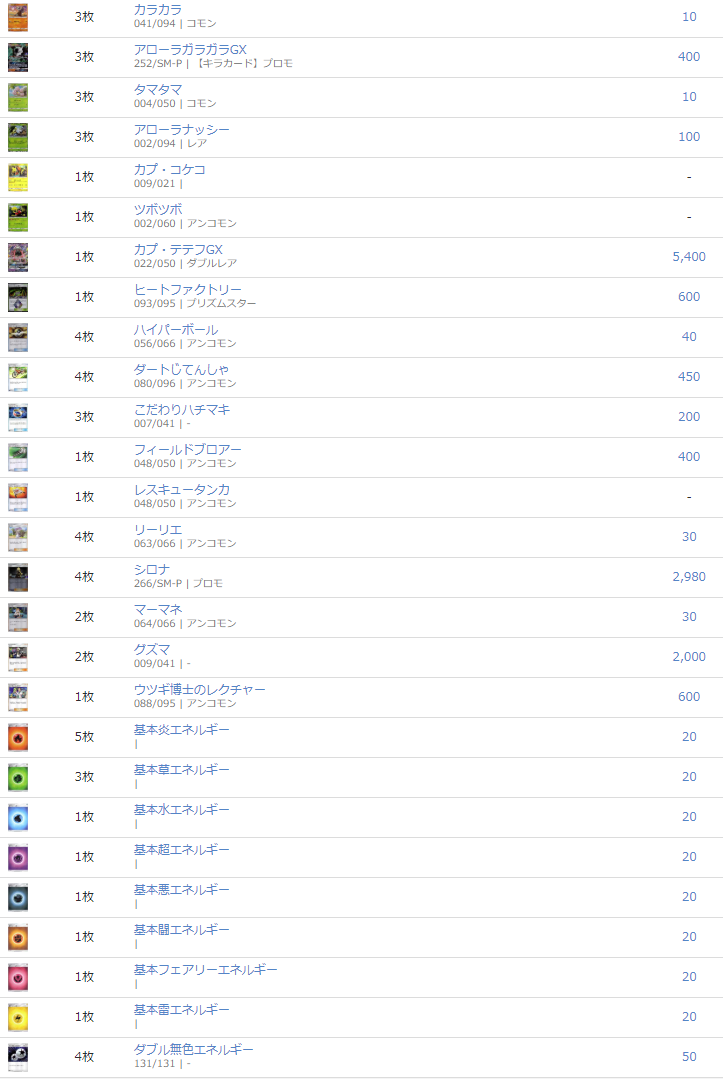The height and width of the screenshot is (1079, 723).
Task: Select the タマタマ card name
Action: pyautogui.click(x=158, y=89)
